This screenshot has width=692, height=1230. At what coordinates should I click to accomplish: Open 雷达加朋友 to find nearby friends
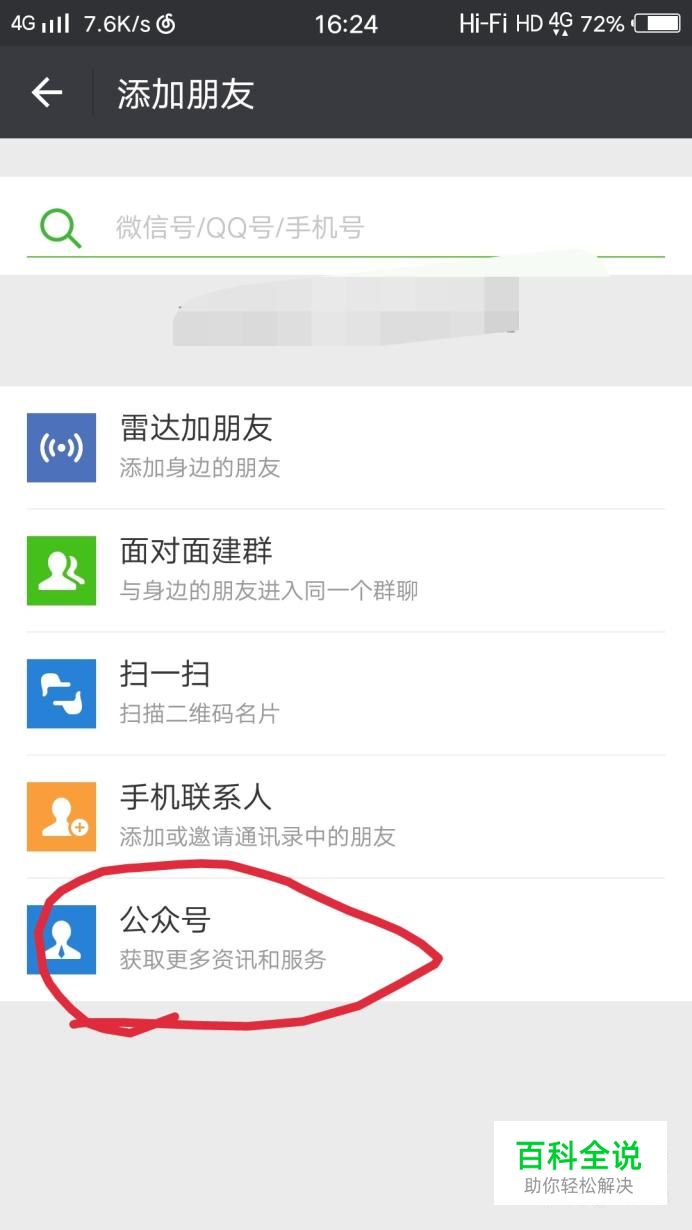(346, 448)
